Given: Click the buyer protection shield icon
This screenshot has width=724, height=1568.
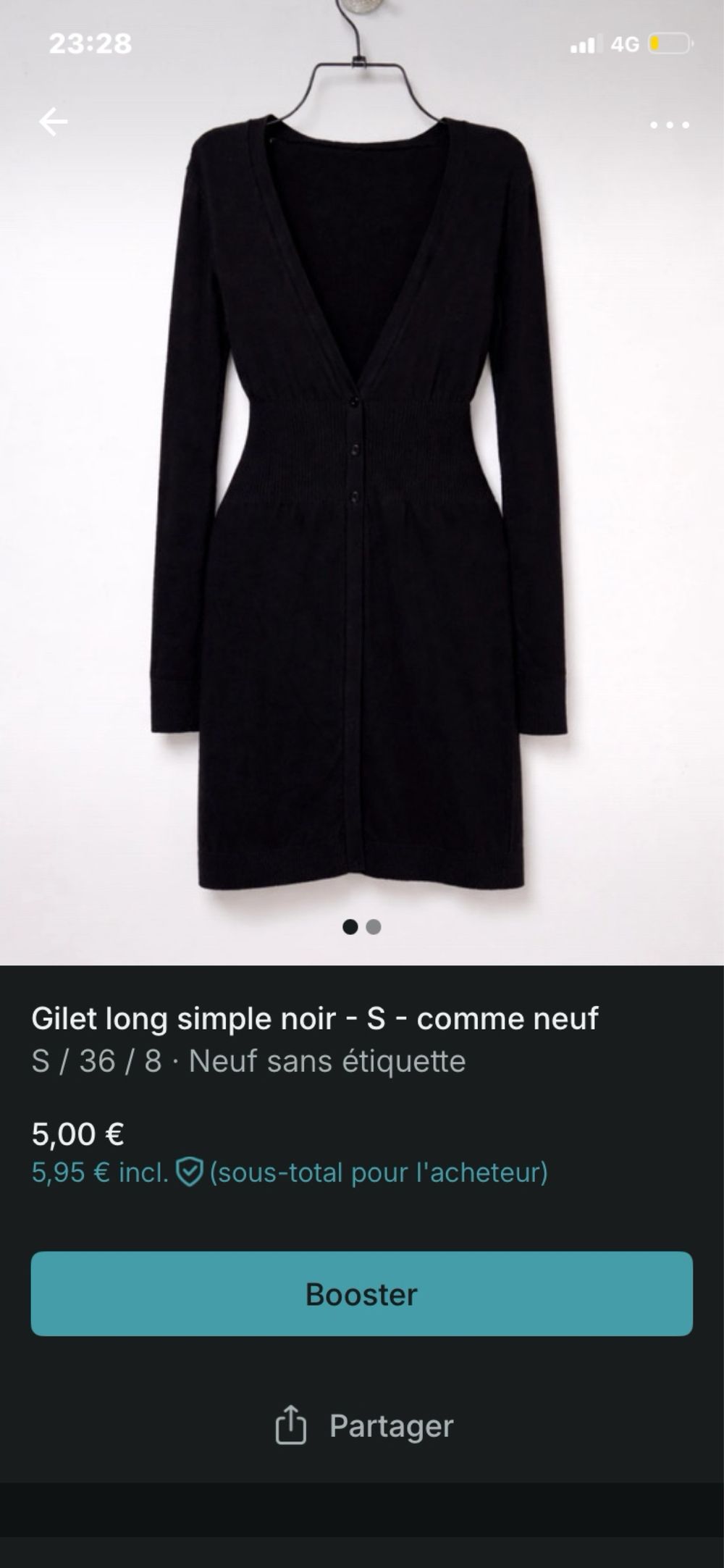Looking at the screenshot, I should 188,1173.
